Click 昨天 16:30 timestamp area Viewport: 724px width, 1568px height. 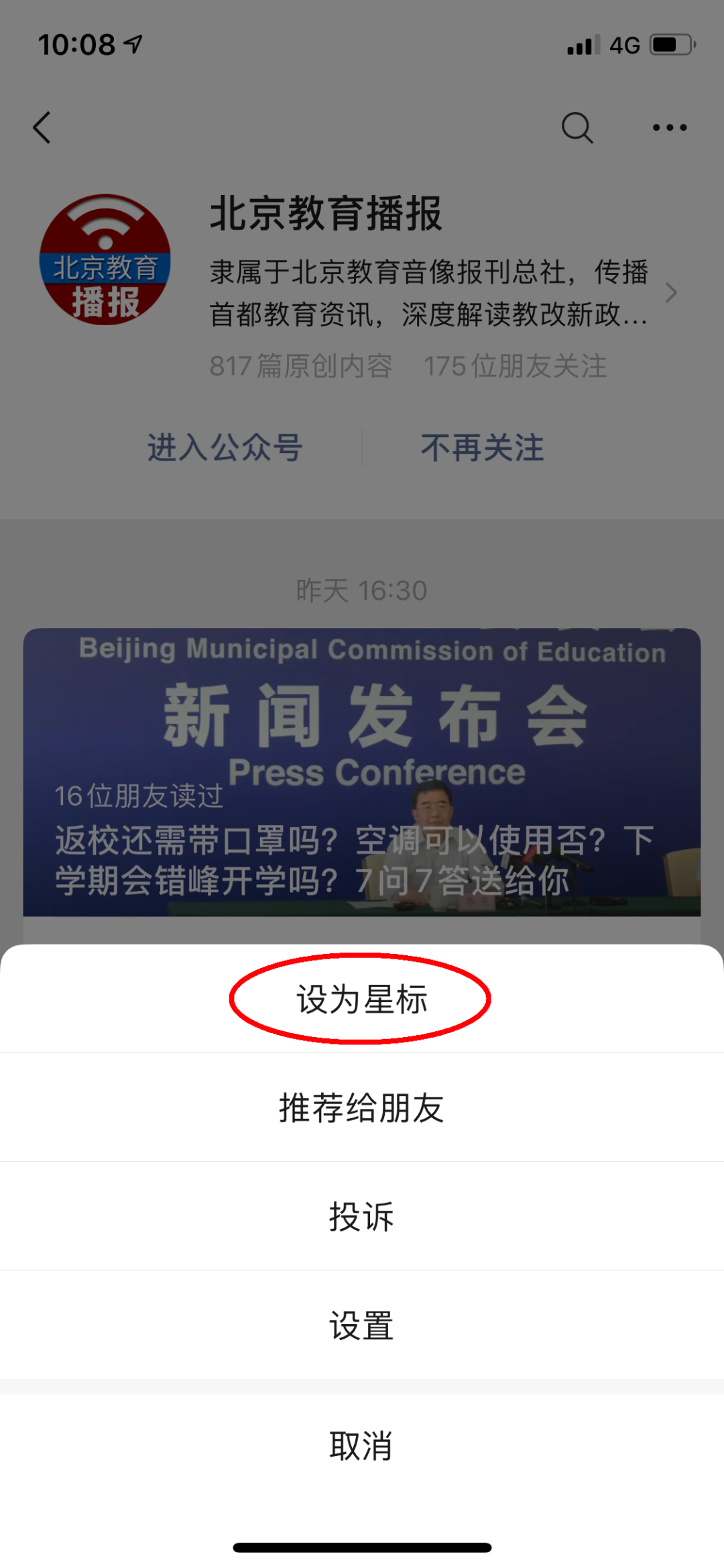362,590
